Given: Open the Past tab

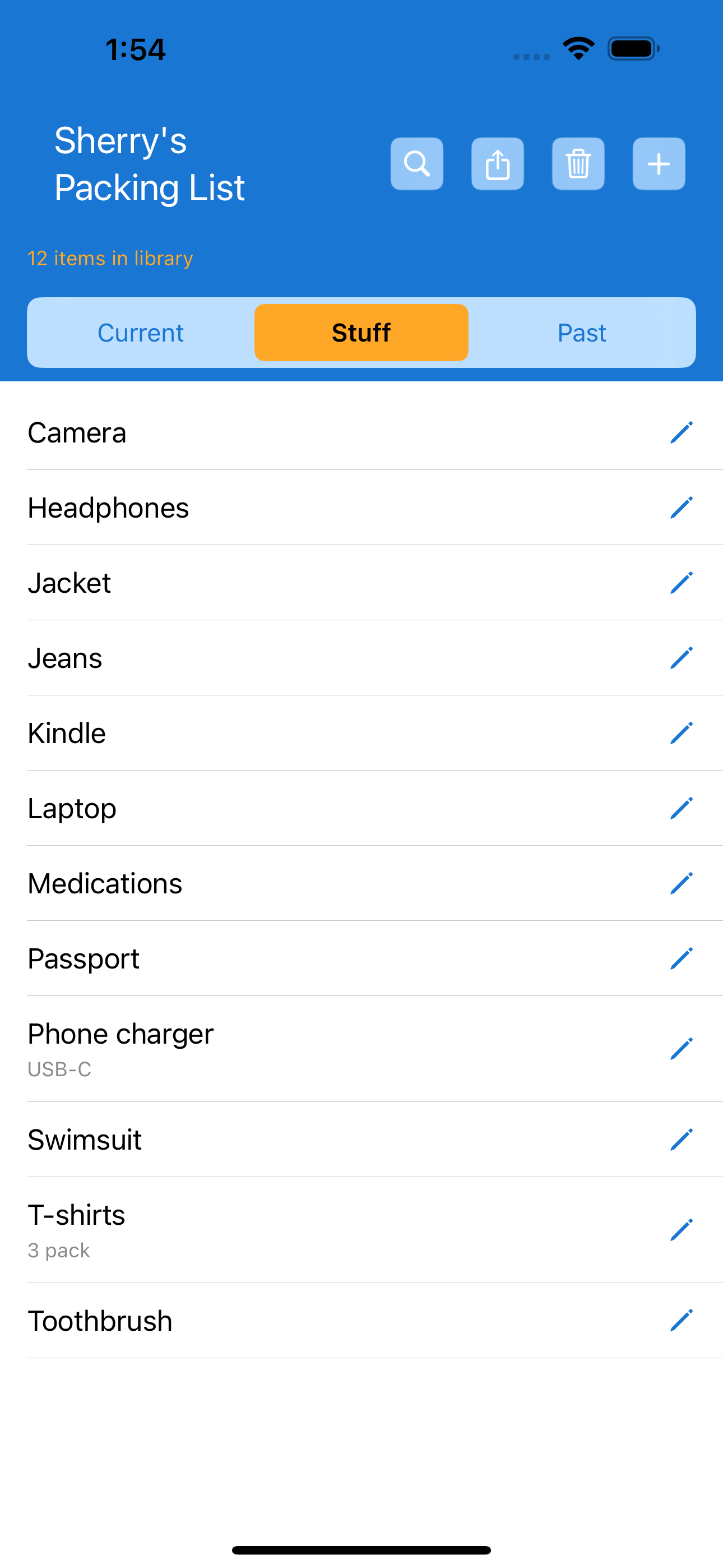Looking at the screenshot, I should [x=581, y=333].
